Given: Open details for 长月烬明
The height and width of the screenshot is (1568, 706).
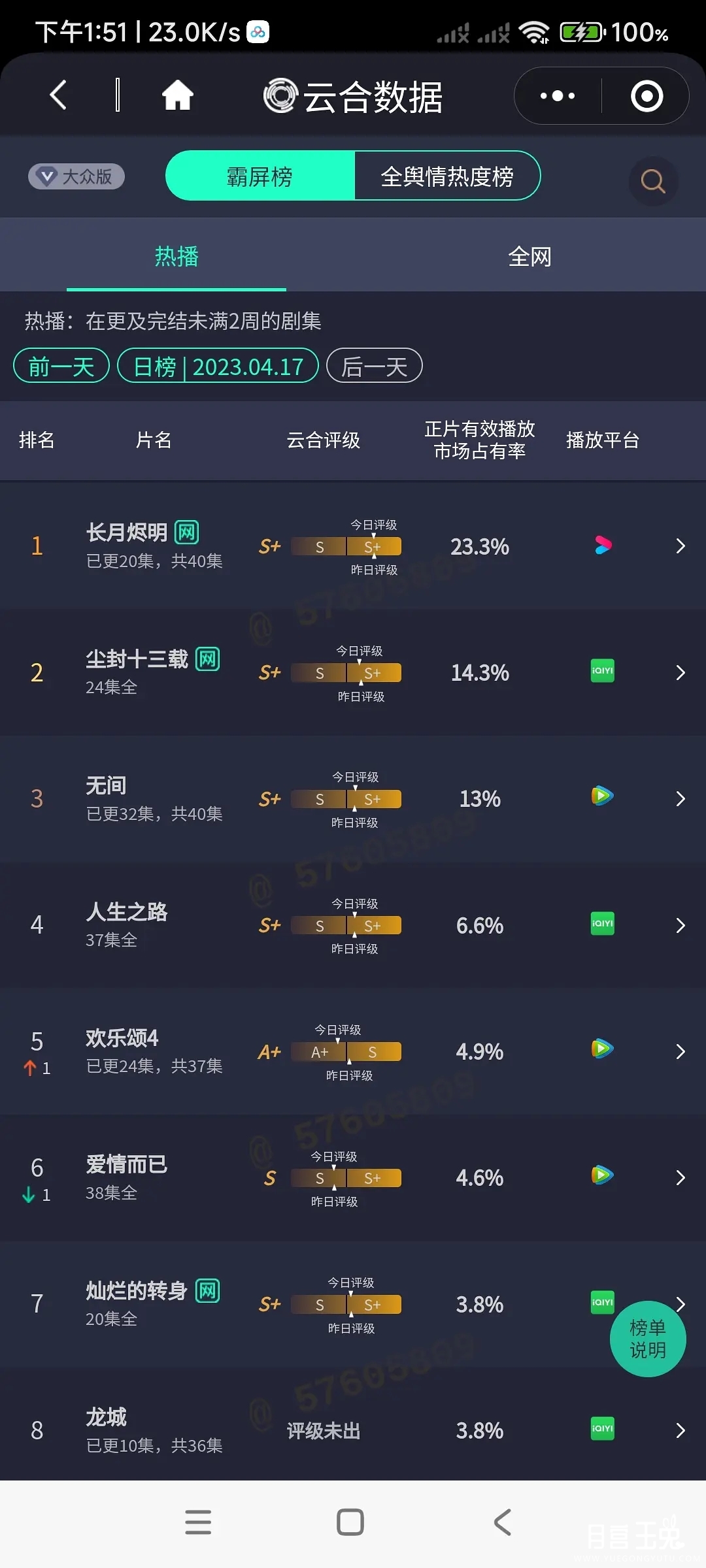Looking at the screenshot, I should (353, 546).
